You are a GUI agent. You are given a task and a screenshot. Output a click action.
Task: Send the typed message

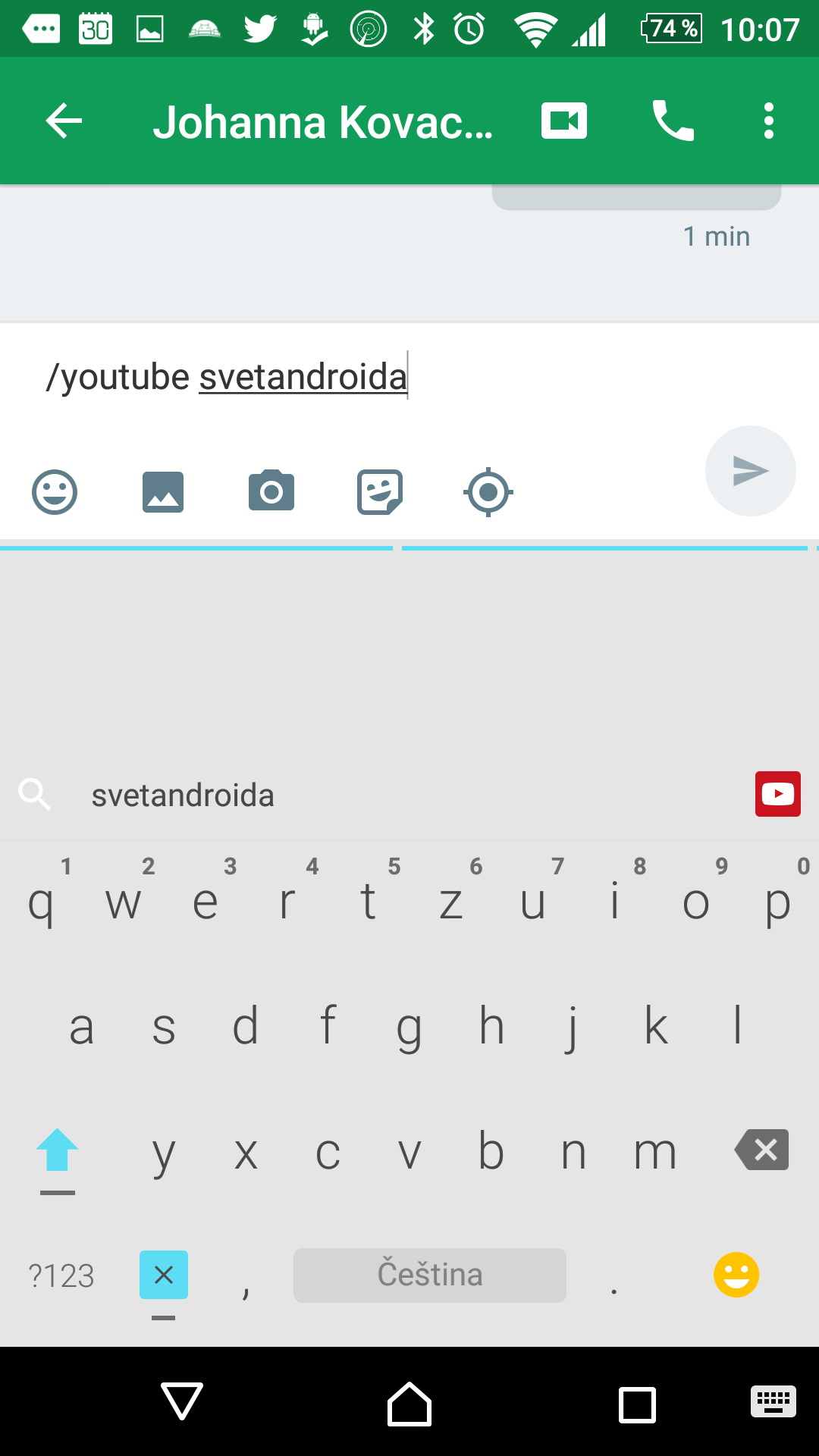coord(750,471)
